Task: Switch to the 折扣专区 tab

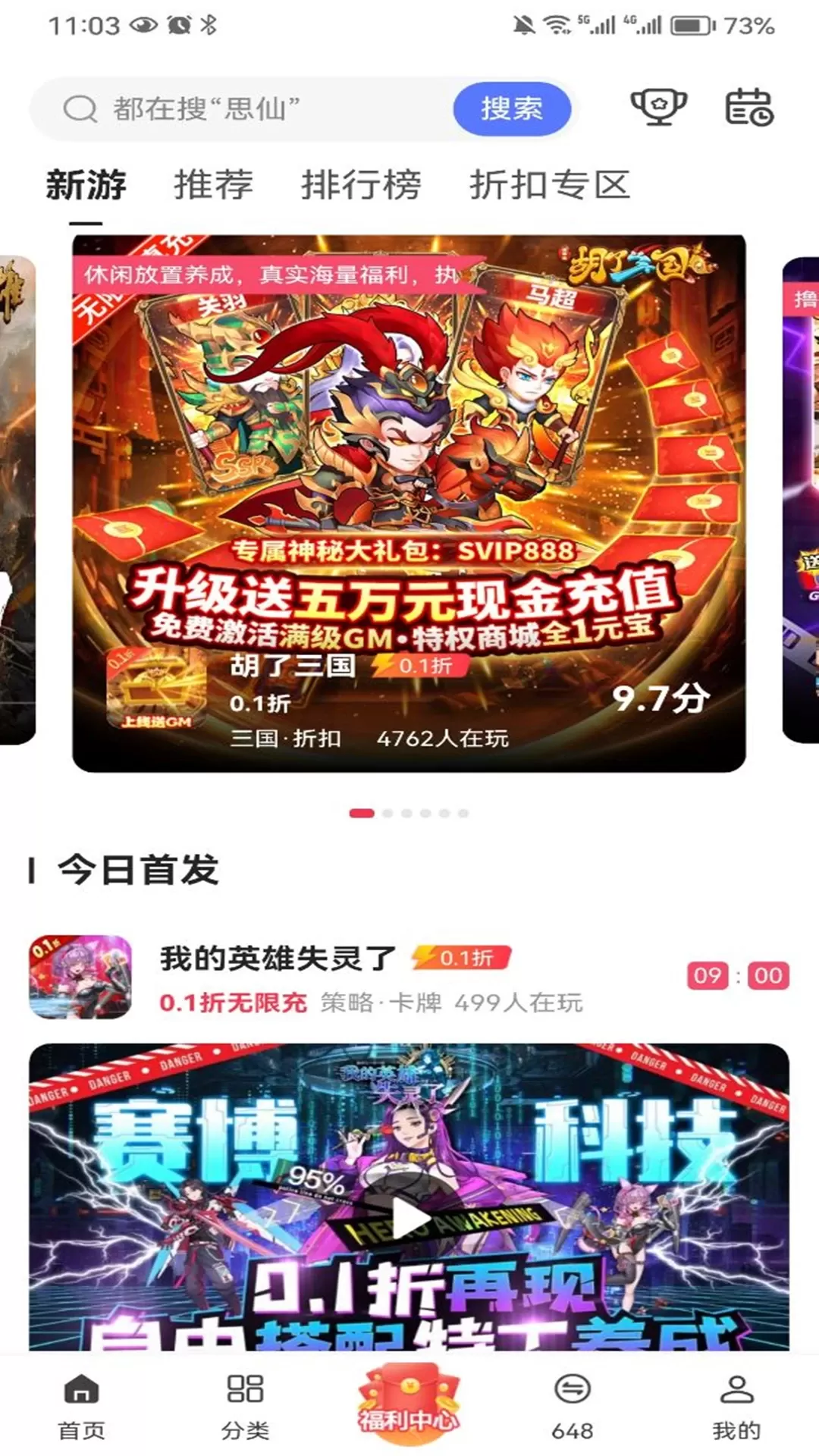Action: pyautogui.click(x=551, y=185)
